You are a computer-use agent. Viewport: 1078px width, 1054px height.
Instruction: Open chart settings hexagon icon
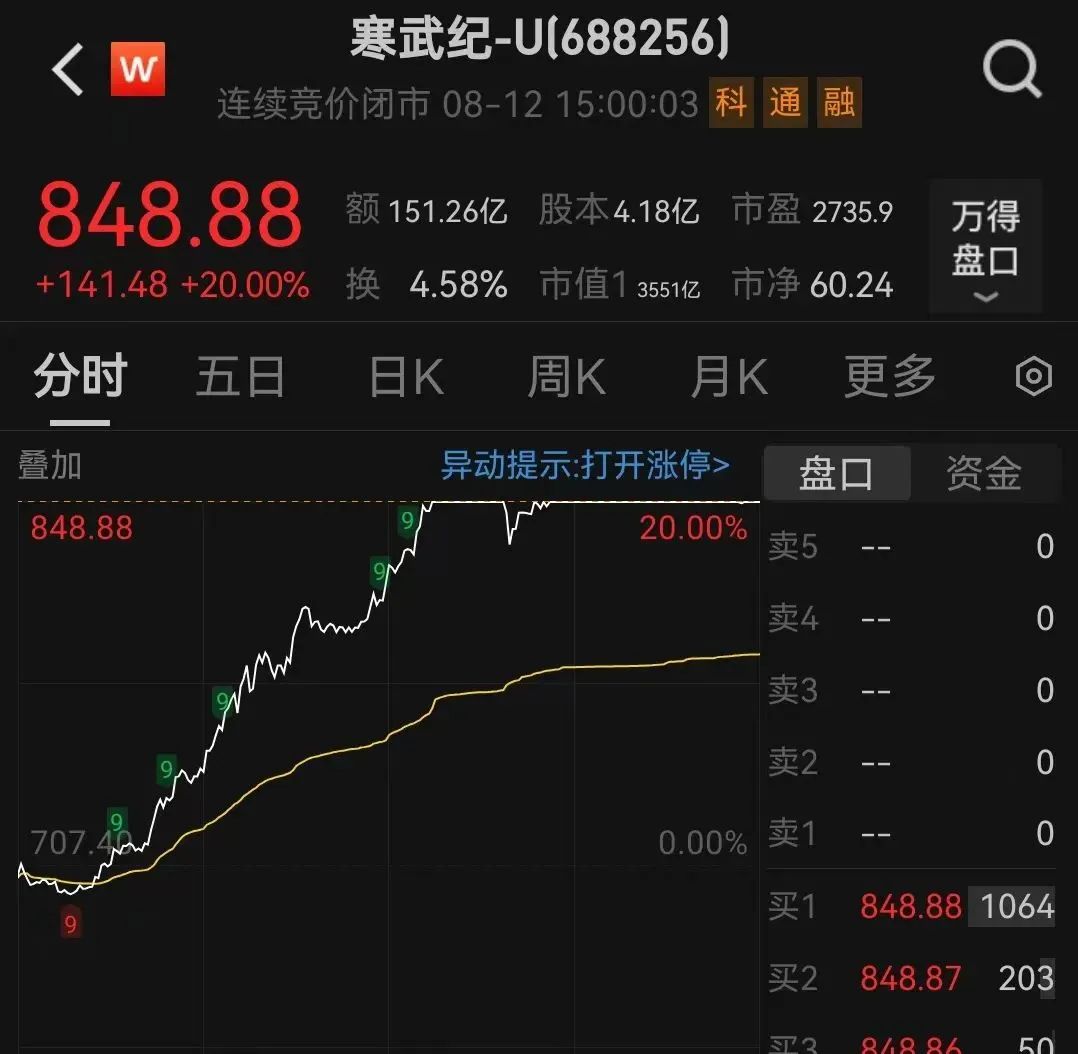1033,378
